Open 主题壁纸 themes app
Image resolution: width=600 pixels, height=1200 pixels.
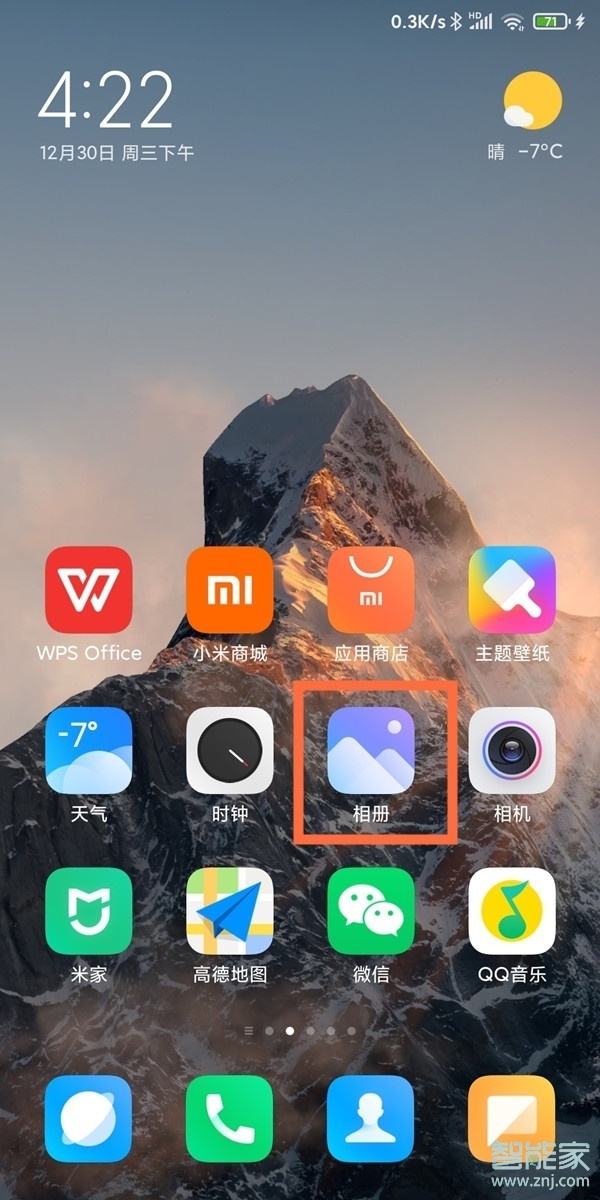coord(512,590)
